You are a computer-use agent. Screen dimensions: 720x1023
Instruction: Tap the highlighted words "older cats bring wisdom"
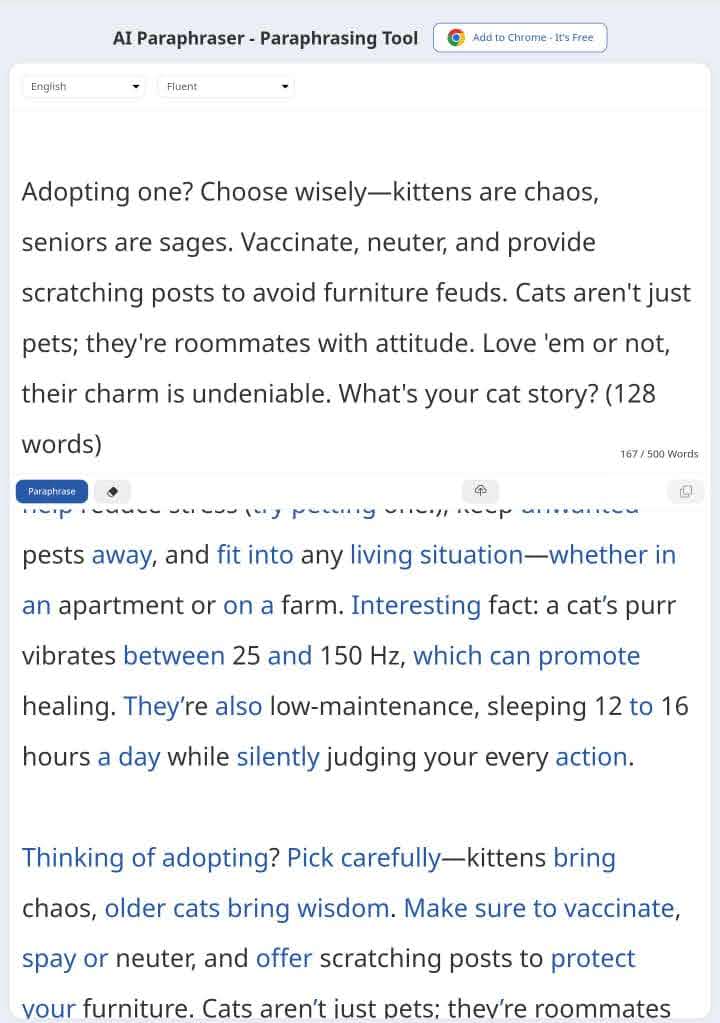[247, 908]
